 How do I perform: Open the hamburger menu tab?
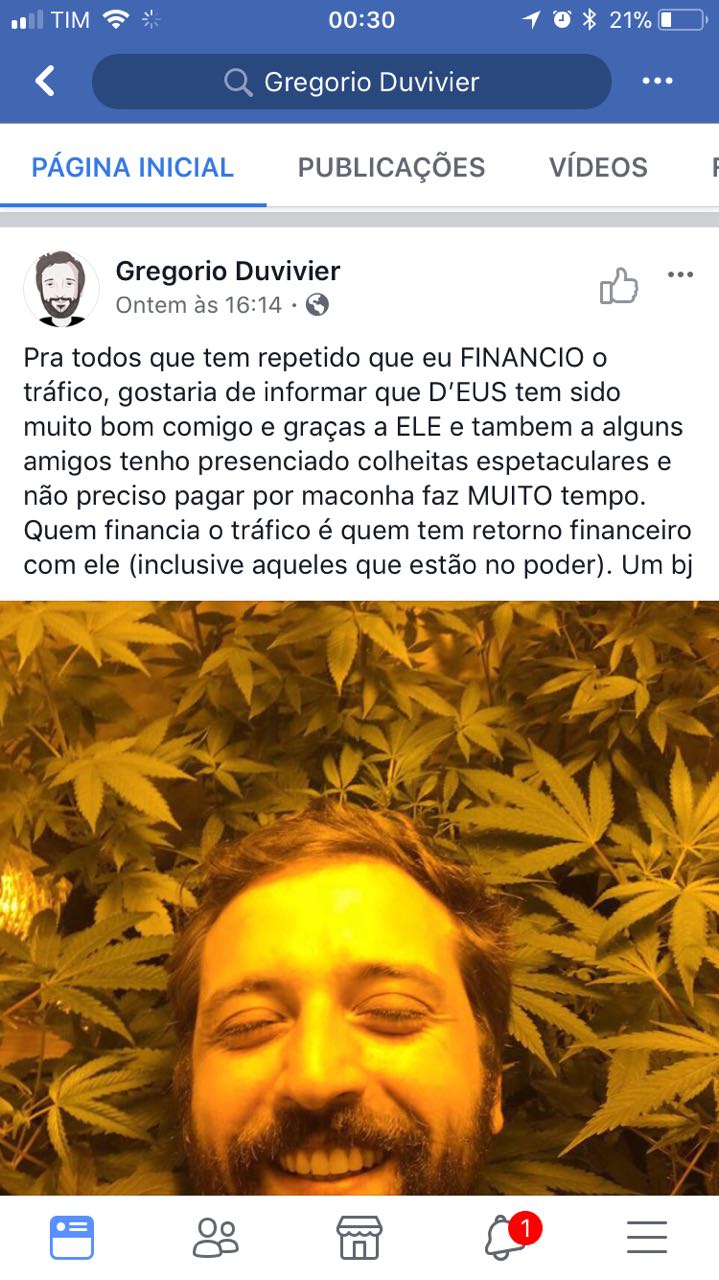647,1237
